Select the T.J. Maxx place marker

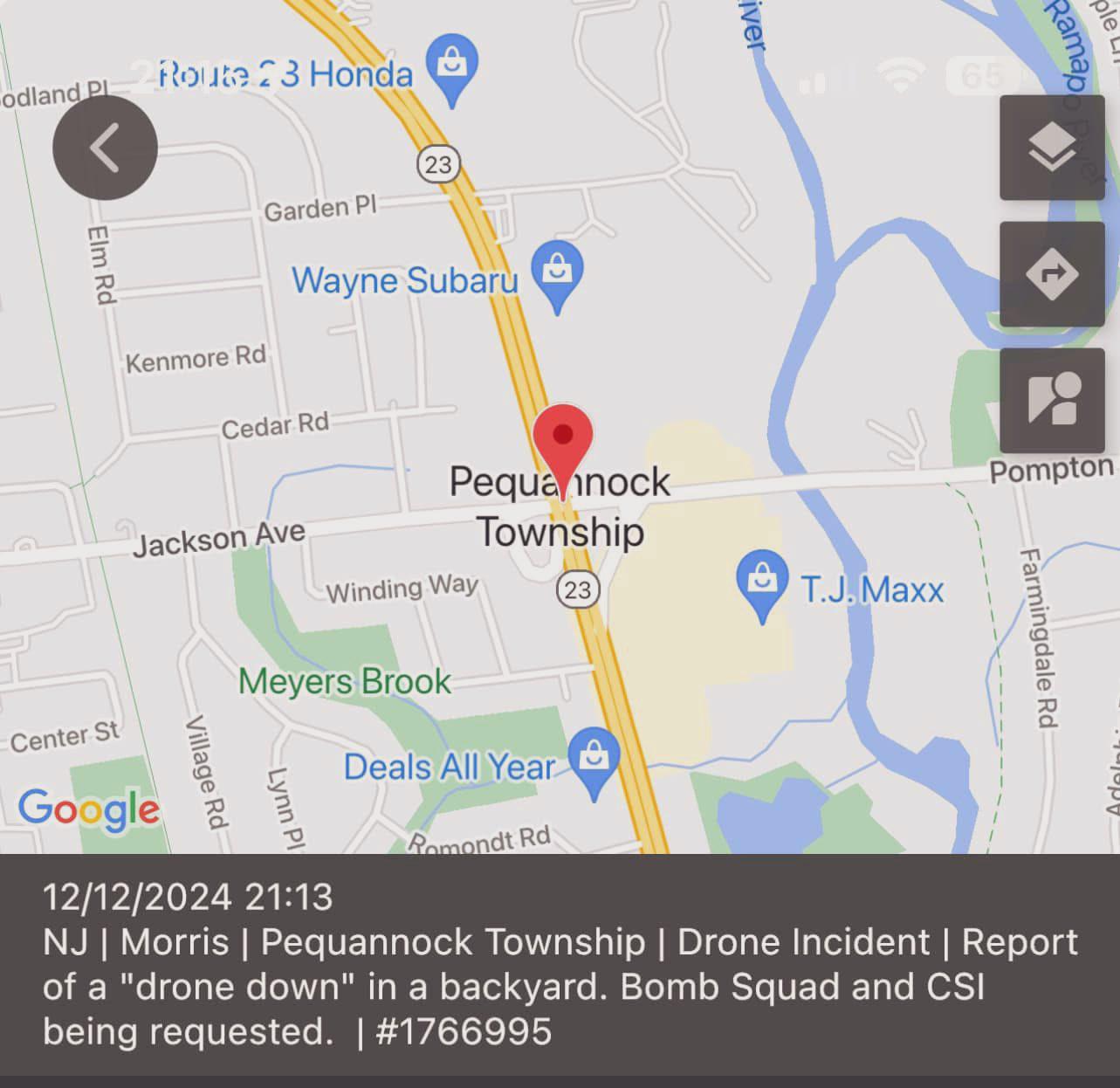(762, 579)
